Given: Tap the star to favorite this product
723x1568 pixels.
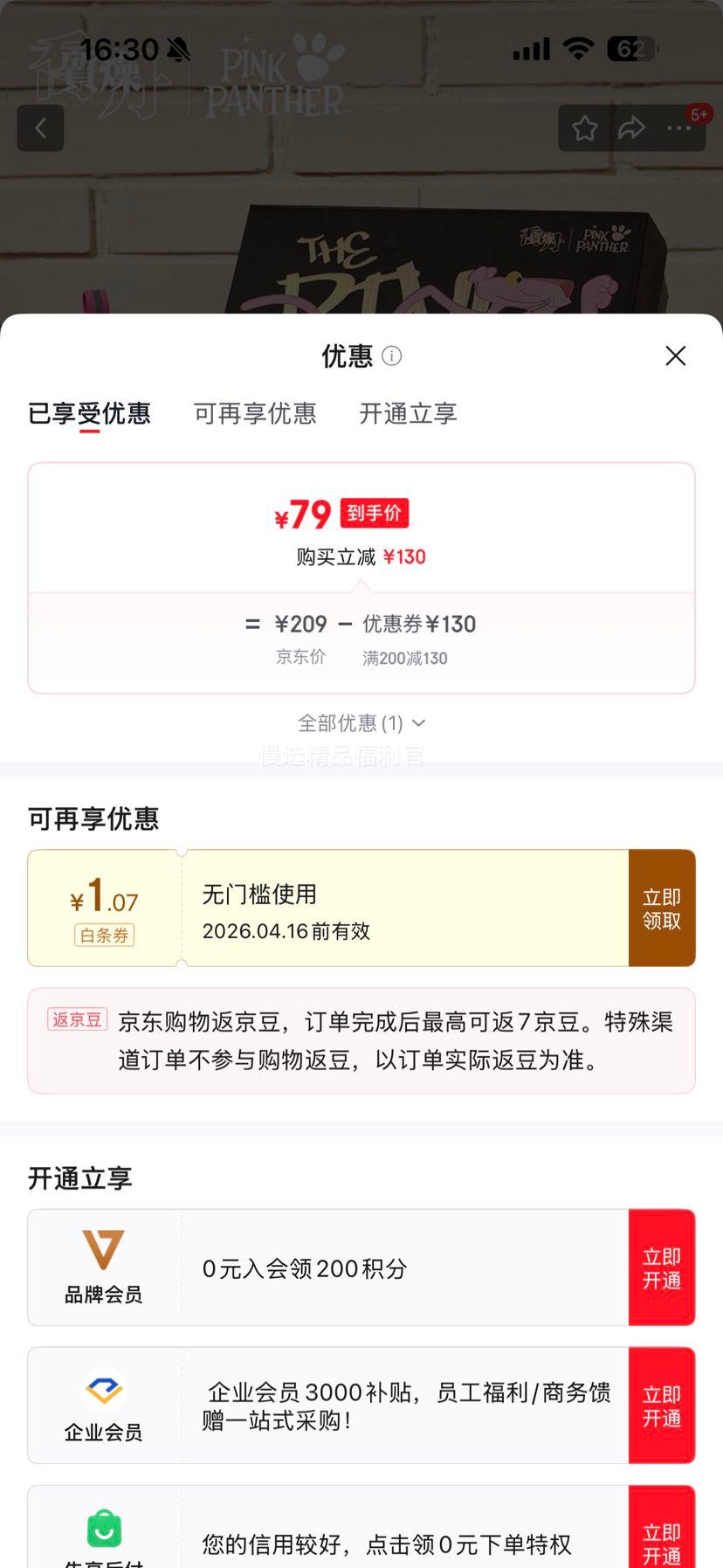Looking at the screenshot, I should click(x=583, y=128).
